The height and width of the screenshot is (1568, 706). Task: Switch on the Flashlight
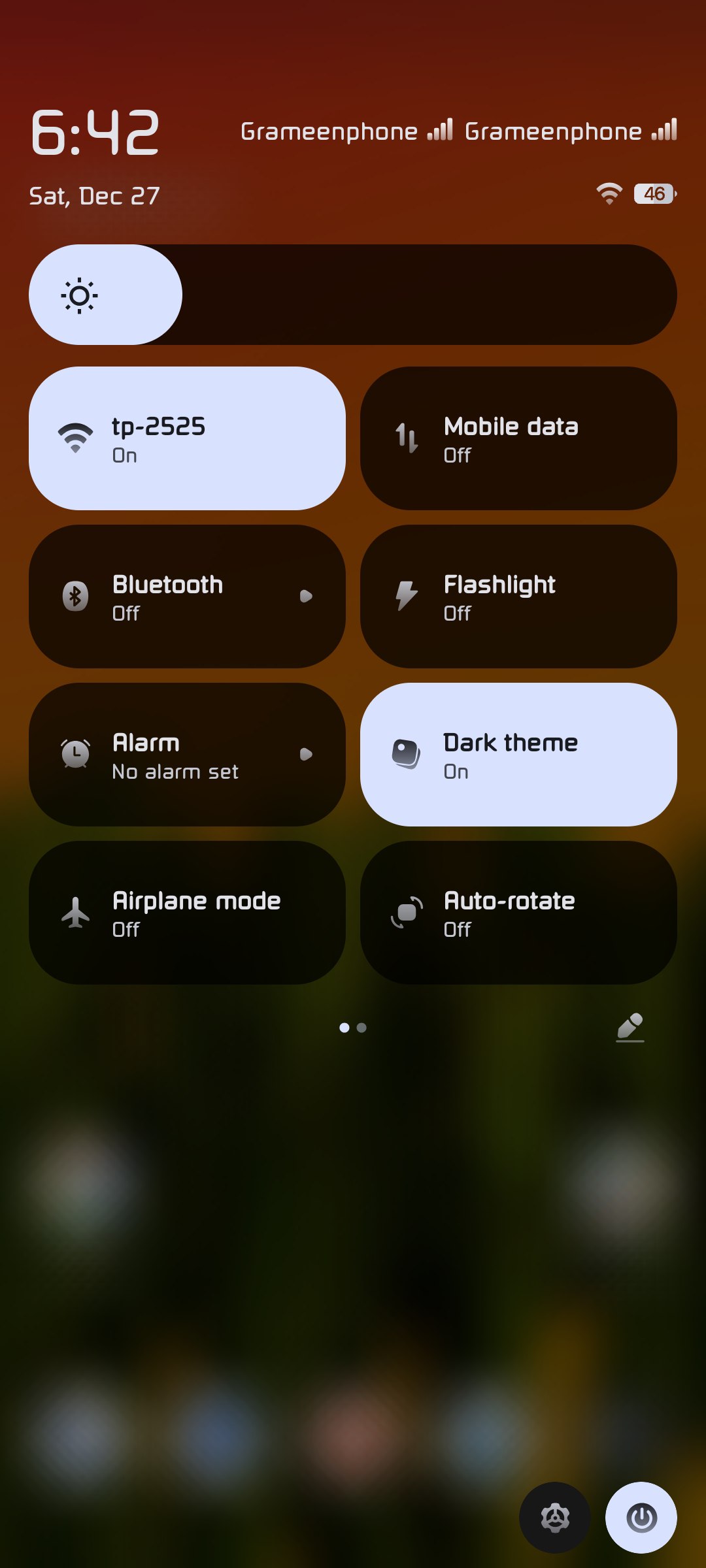(x=518, y=596)
